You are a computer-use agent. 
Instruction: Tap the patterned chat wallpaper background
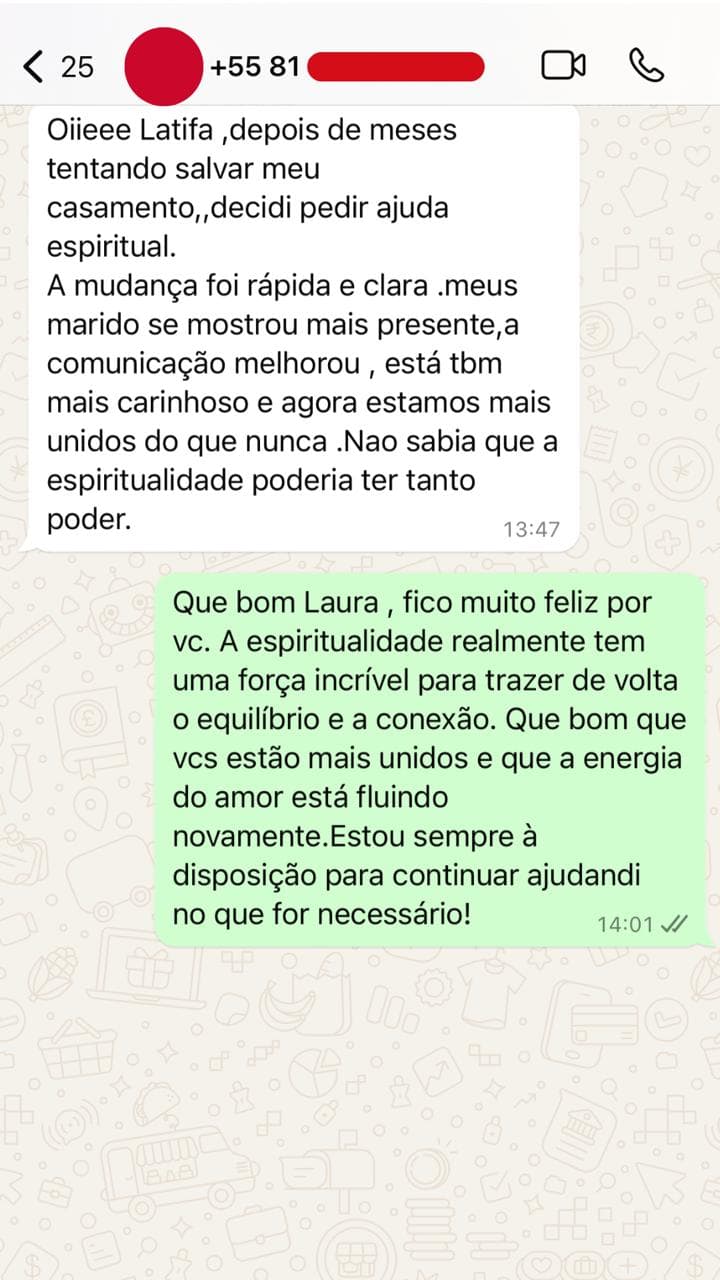coord(360,1100)
